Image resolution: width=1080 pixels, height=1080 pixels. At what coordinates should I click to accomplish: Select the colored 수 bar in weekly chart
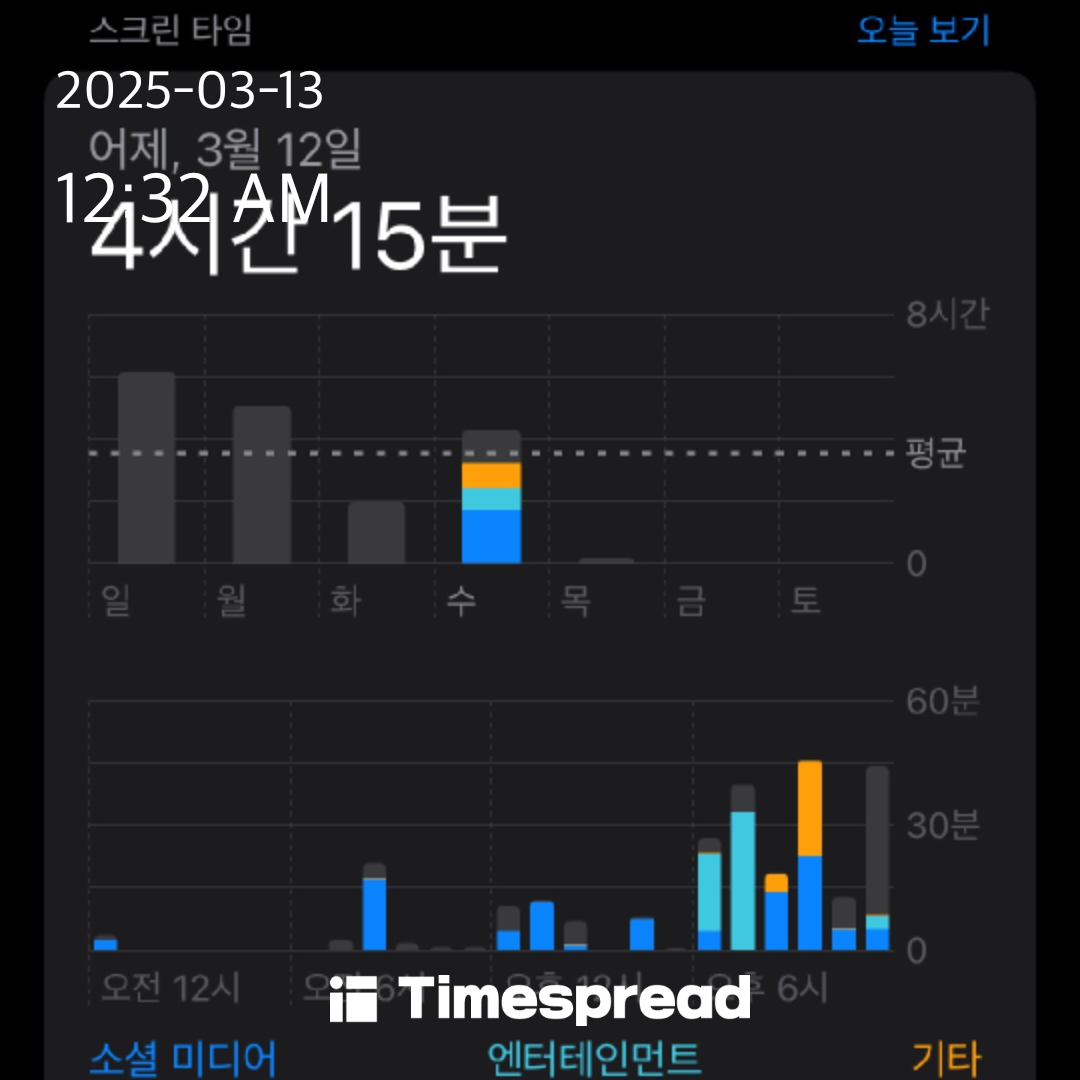491,500
